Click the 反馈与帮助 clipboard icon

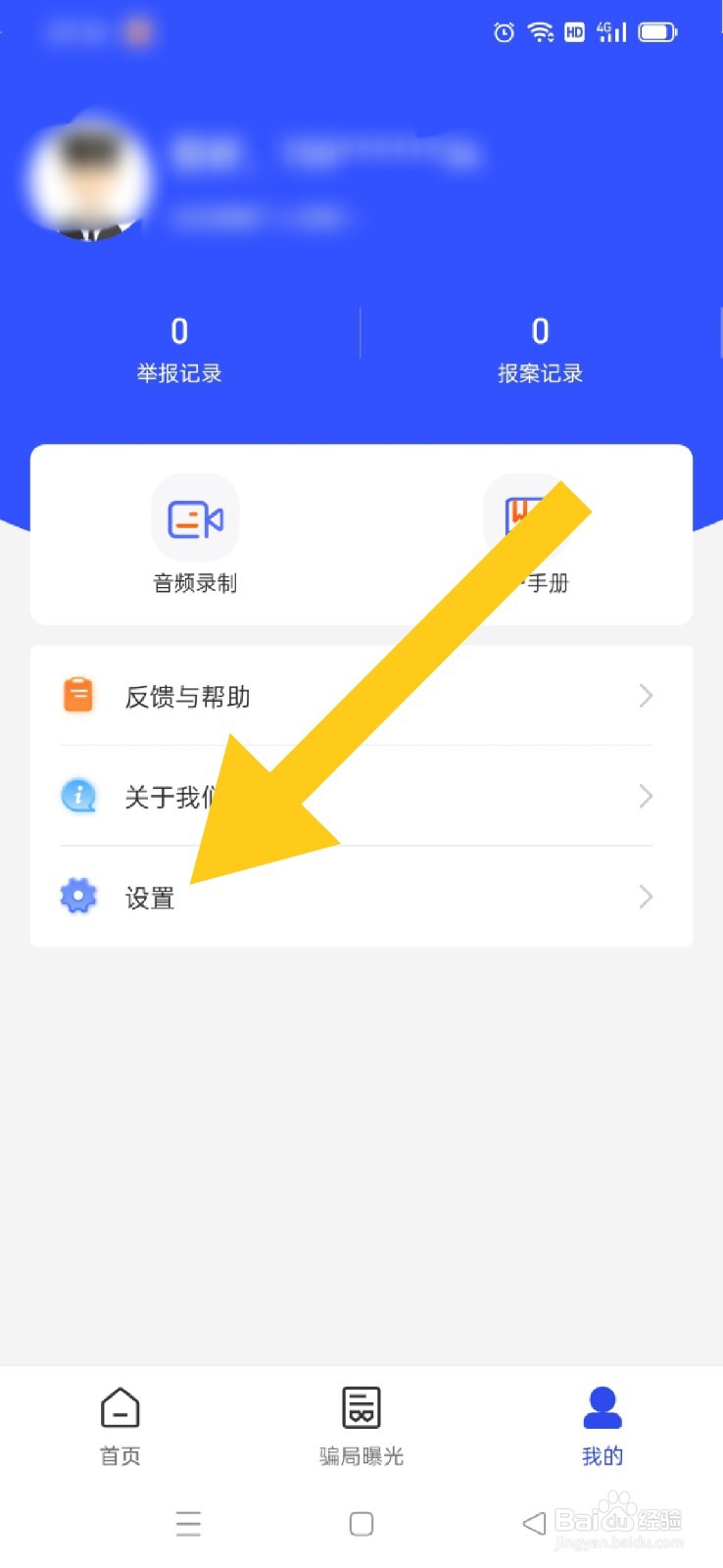(77, 696)
